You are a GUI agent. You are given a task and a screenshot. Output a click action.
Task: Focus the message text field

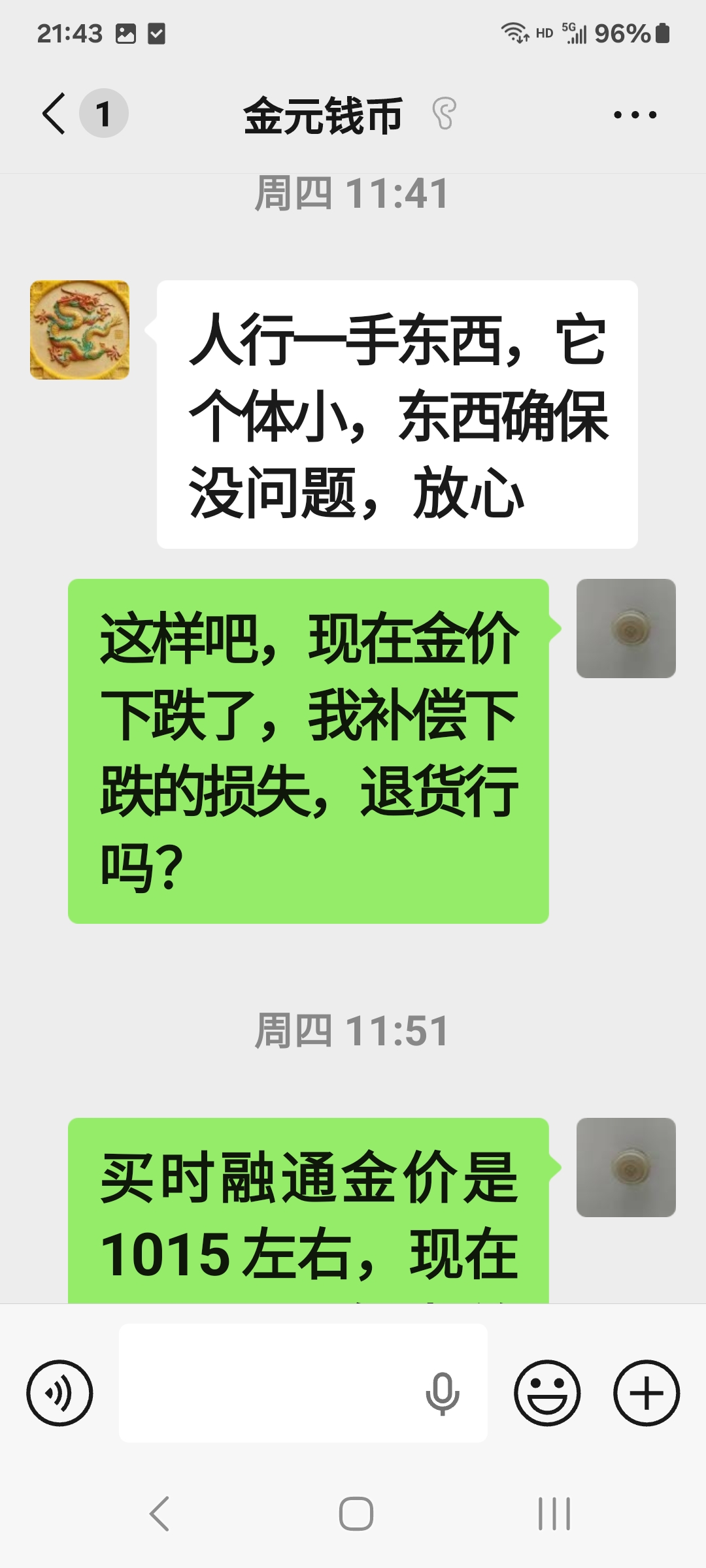[x=268, y=1382]
